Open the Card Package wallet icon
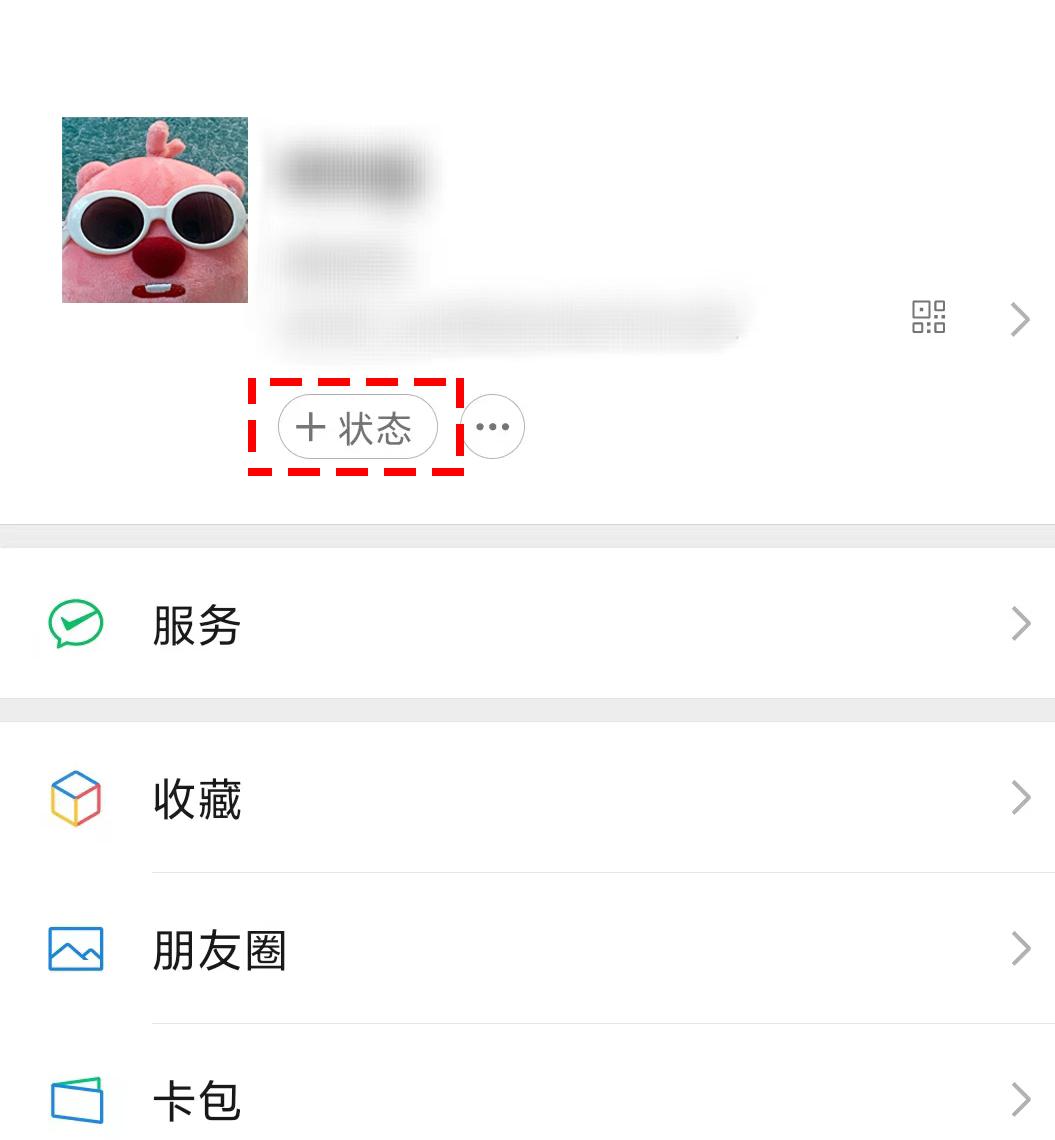 tap(76, 1098)
